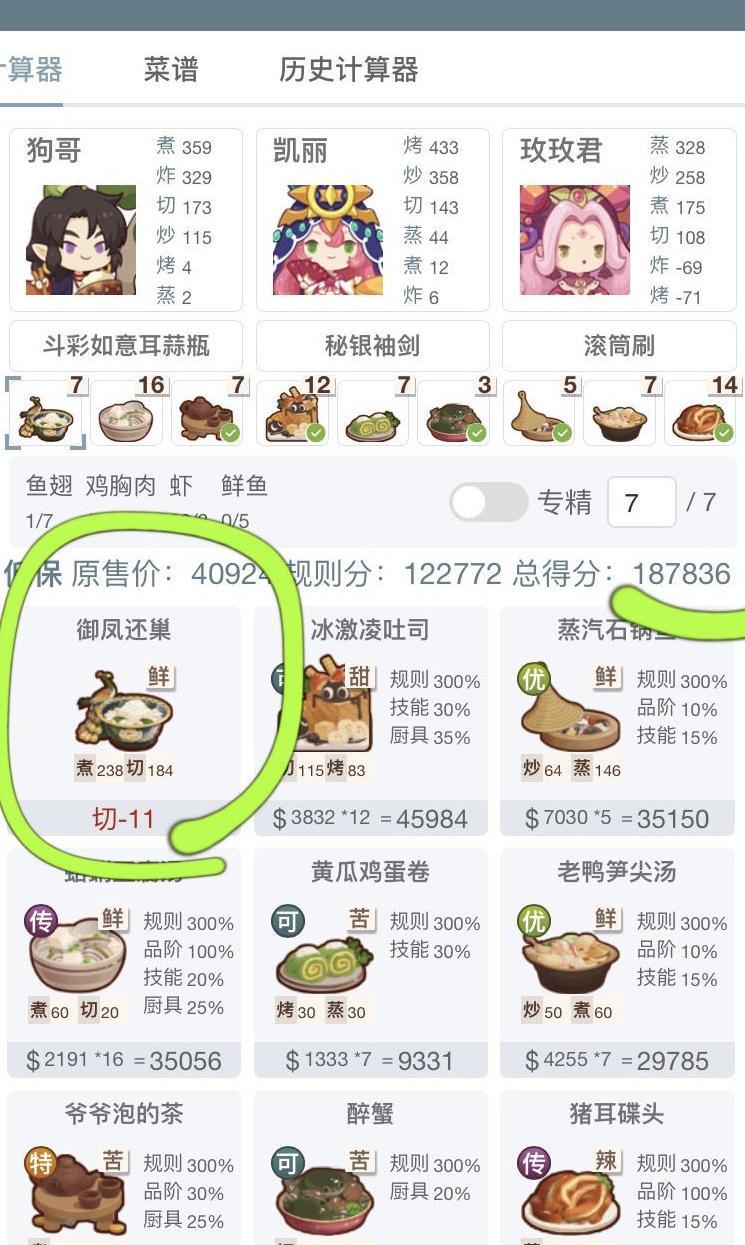Change the 秘银袖剑 equipment

tap(372, 346)
